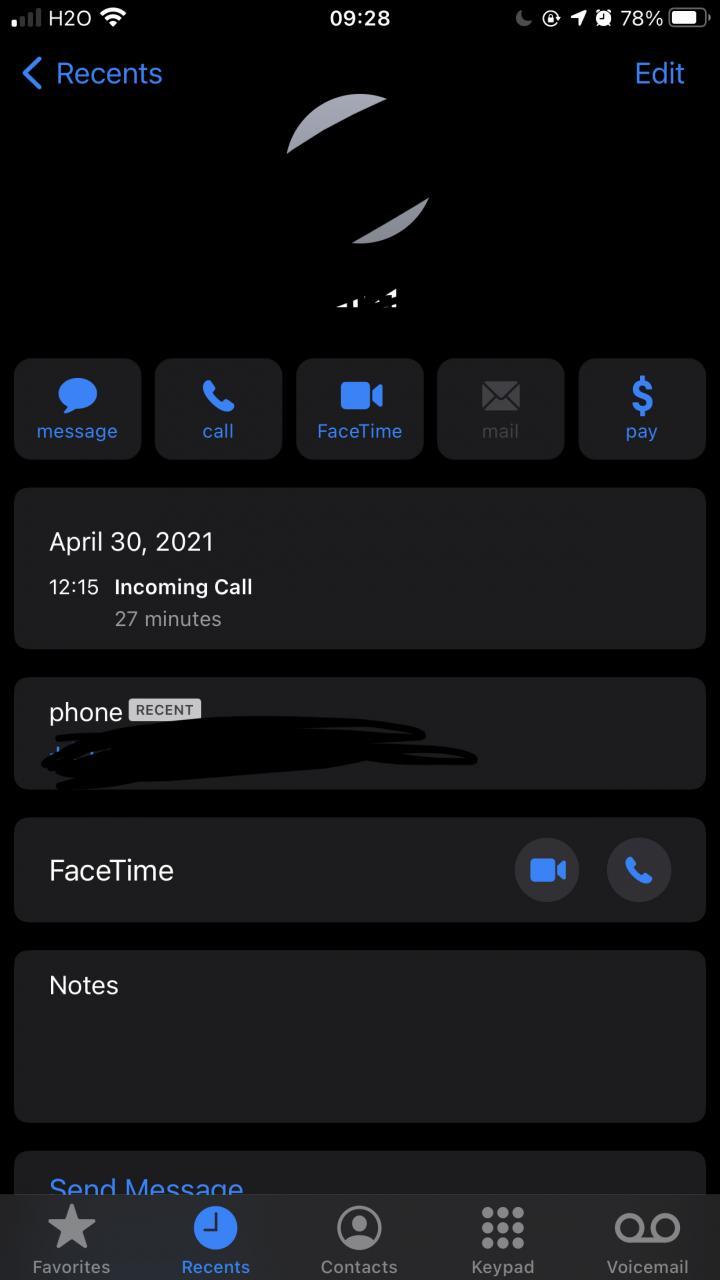Tap Edit to modify this contact

659,73
